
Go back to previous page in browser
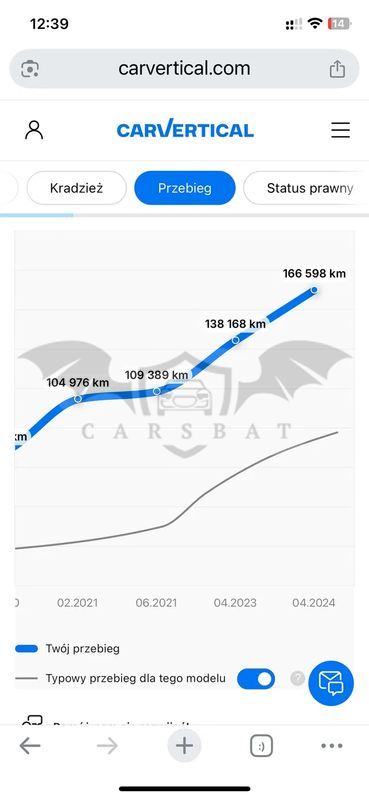pos(30,746)
